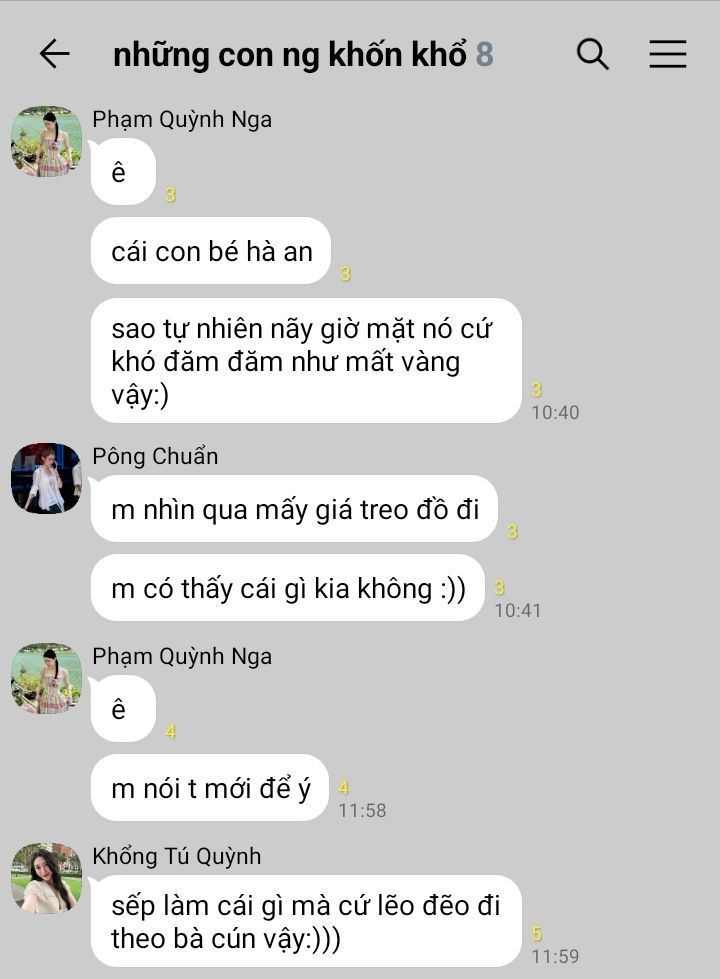View Khổng Tú Quỳnh's avatar profile

click(46, 878)
